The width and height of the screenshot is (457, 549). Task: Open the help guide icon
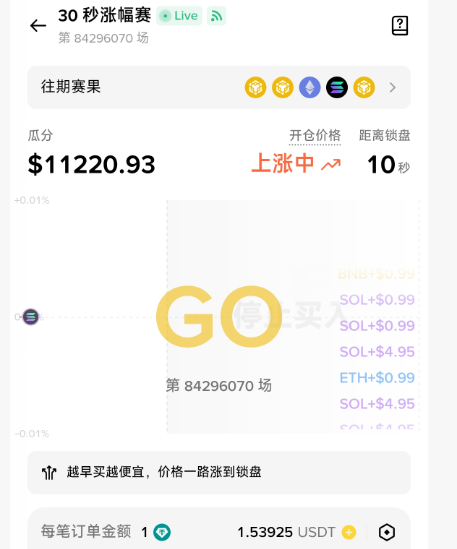[x=400, y=26]
